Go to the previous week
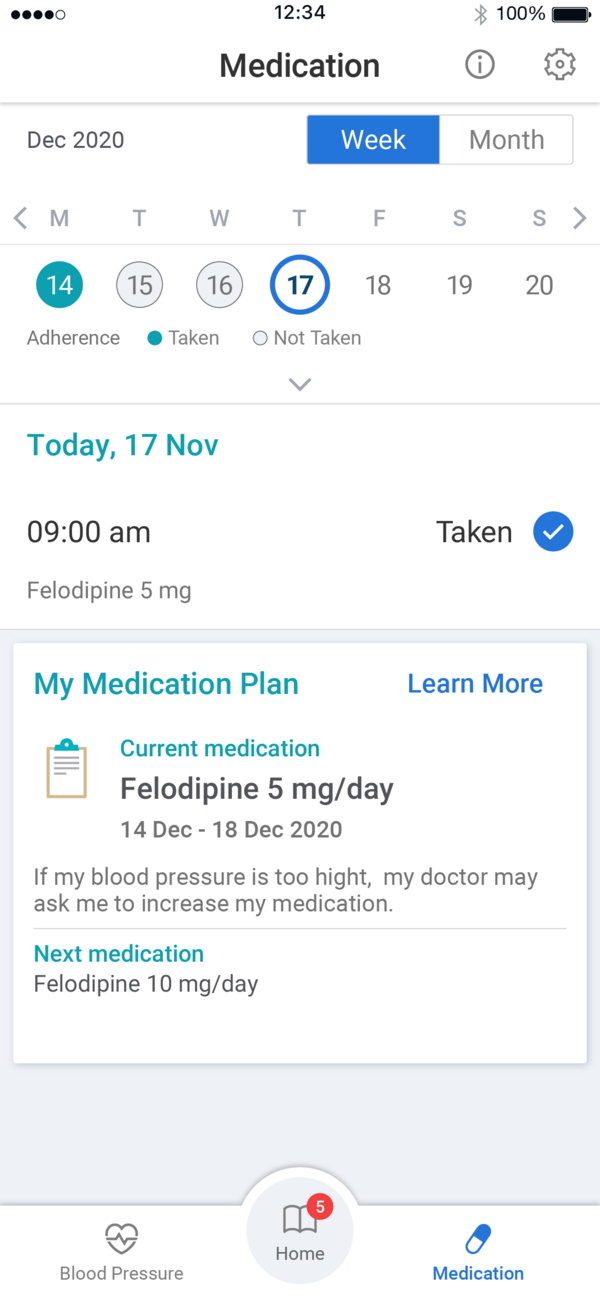 coord(20,218)
